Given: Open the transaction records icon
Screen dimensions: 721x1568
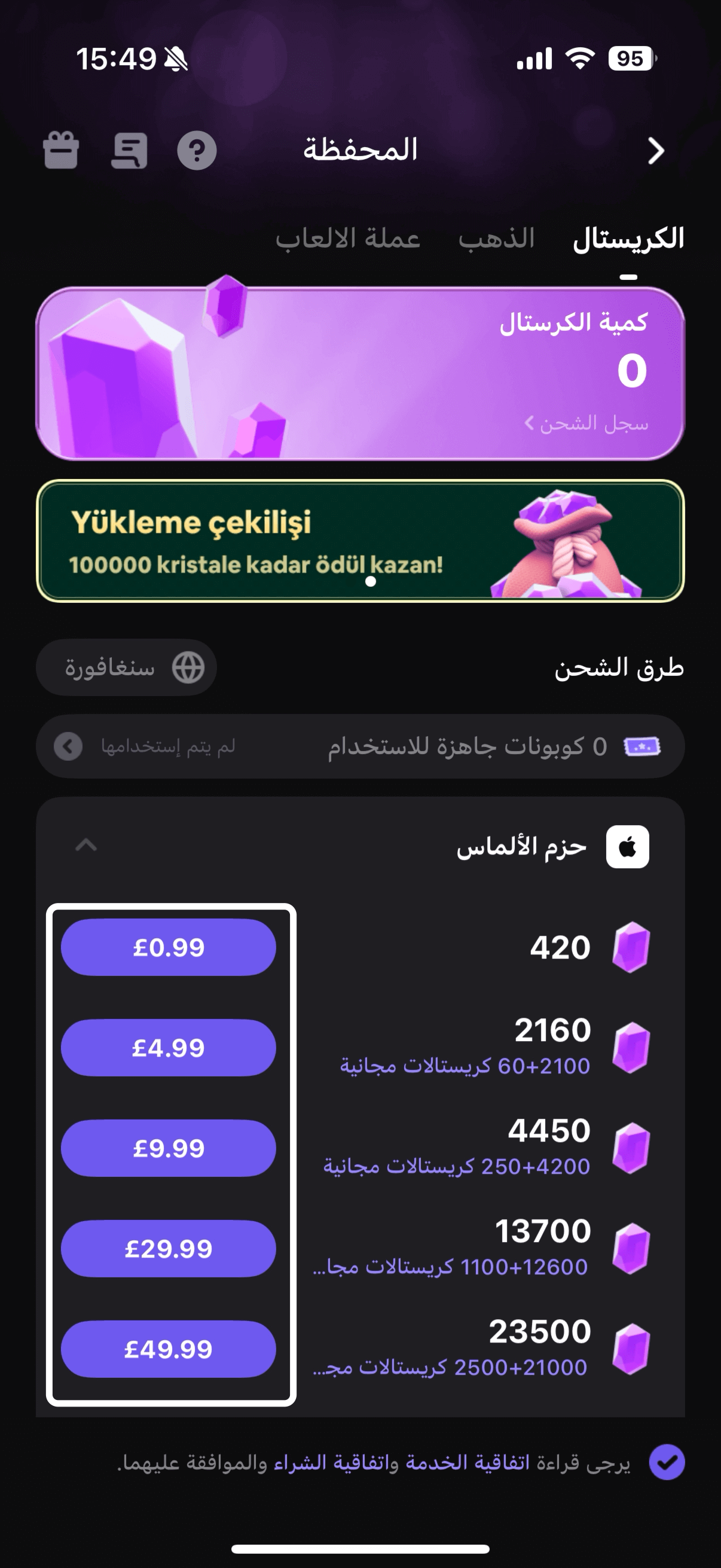Looking at the screenshot, I should pyautogui.click(x=129, y=150).
